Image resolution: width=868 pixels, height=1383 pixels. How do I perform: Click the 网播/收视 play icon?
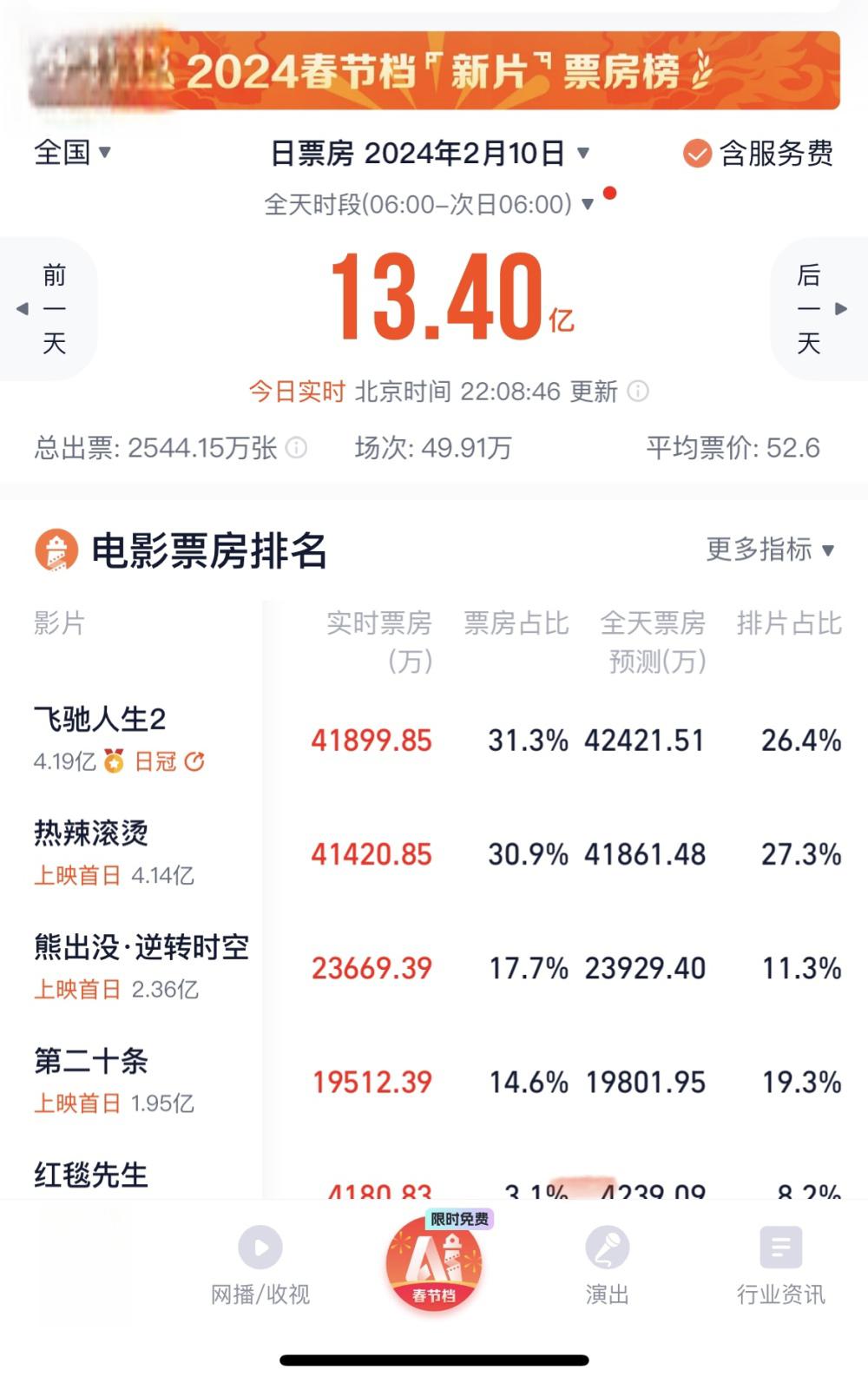click(260, 1250)
